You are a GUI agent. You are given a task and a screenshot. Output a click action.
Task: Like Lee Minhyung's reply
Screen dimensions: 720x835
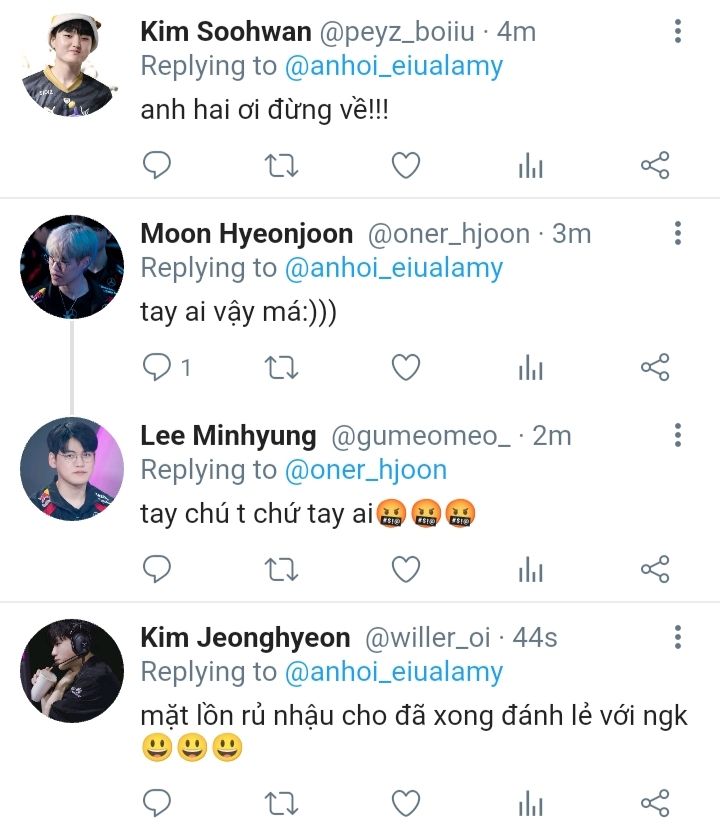405,570
